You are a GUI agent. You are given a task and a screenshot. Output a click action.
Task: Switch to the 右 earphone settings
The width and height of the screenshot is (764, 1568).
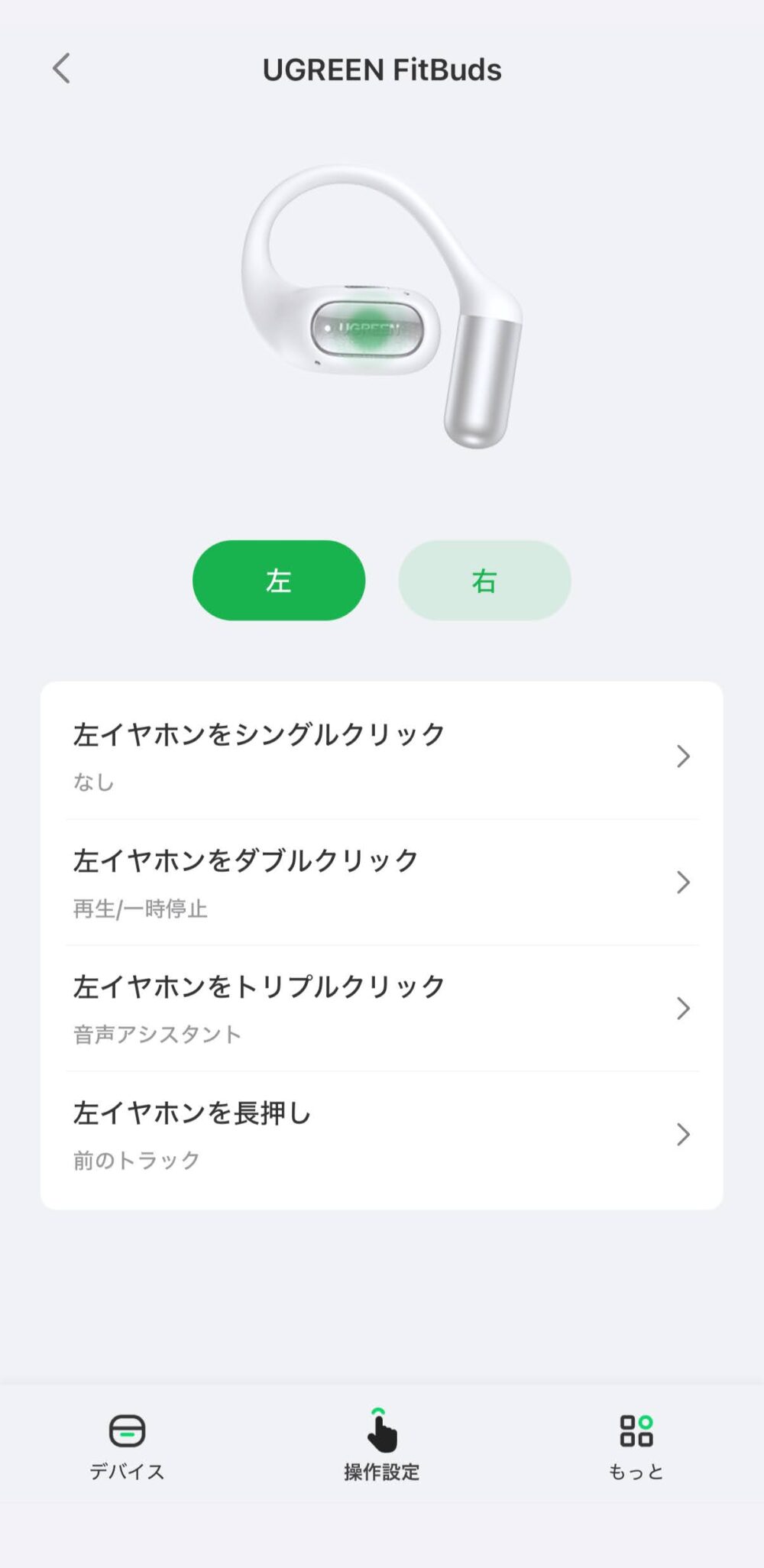pos(484,581)
